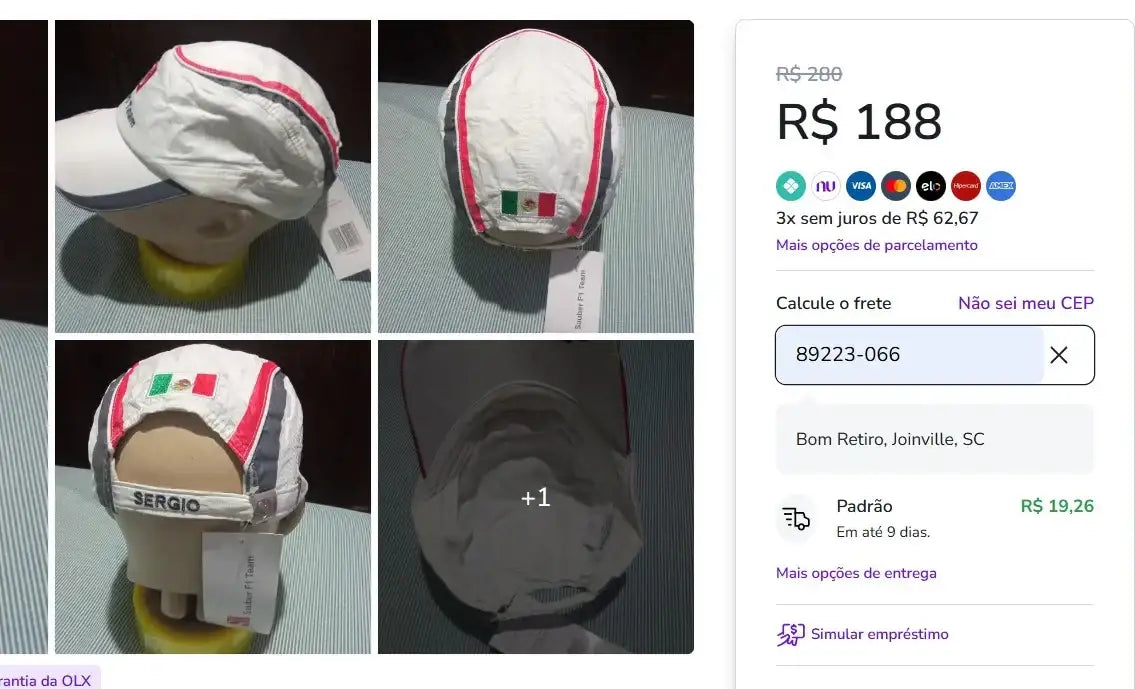Viewport: 1135px width, 689px height.
Task: Open the side-view cap photo
Action: [212, 176]
